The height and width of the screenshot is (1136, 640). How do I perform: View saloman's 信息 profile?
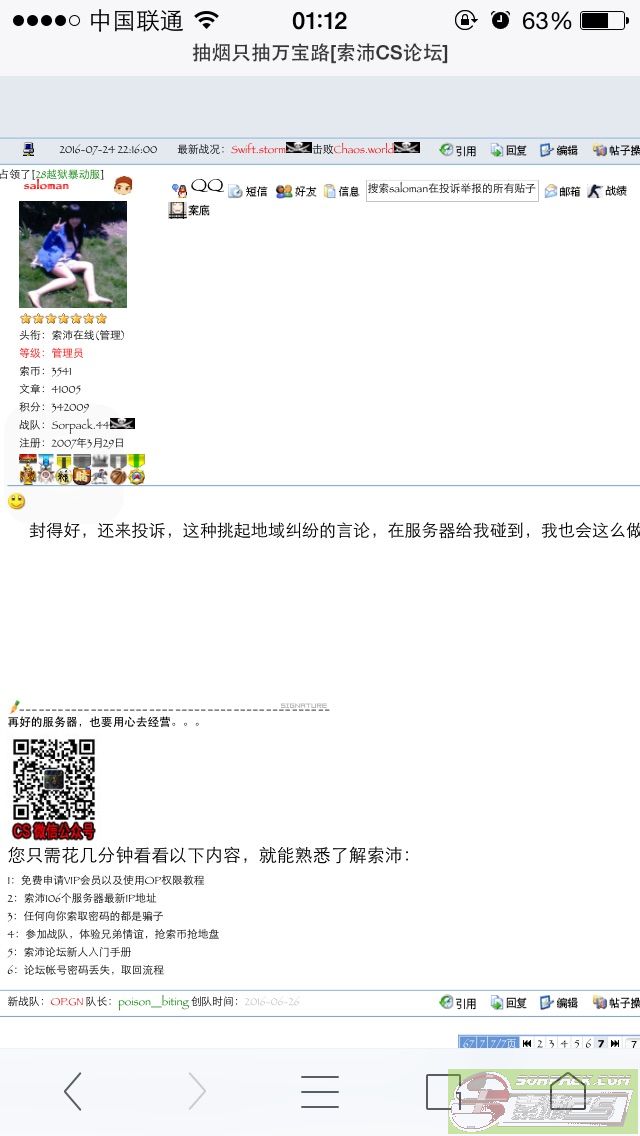[341, 191]
